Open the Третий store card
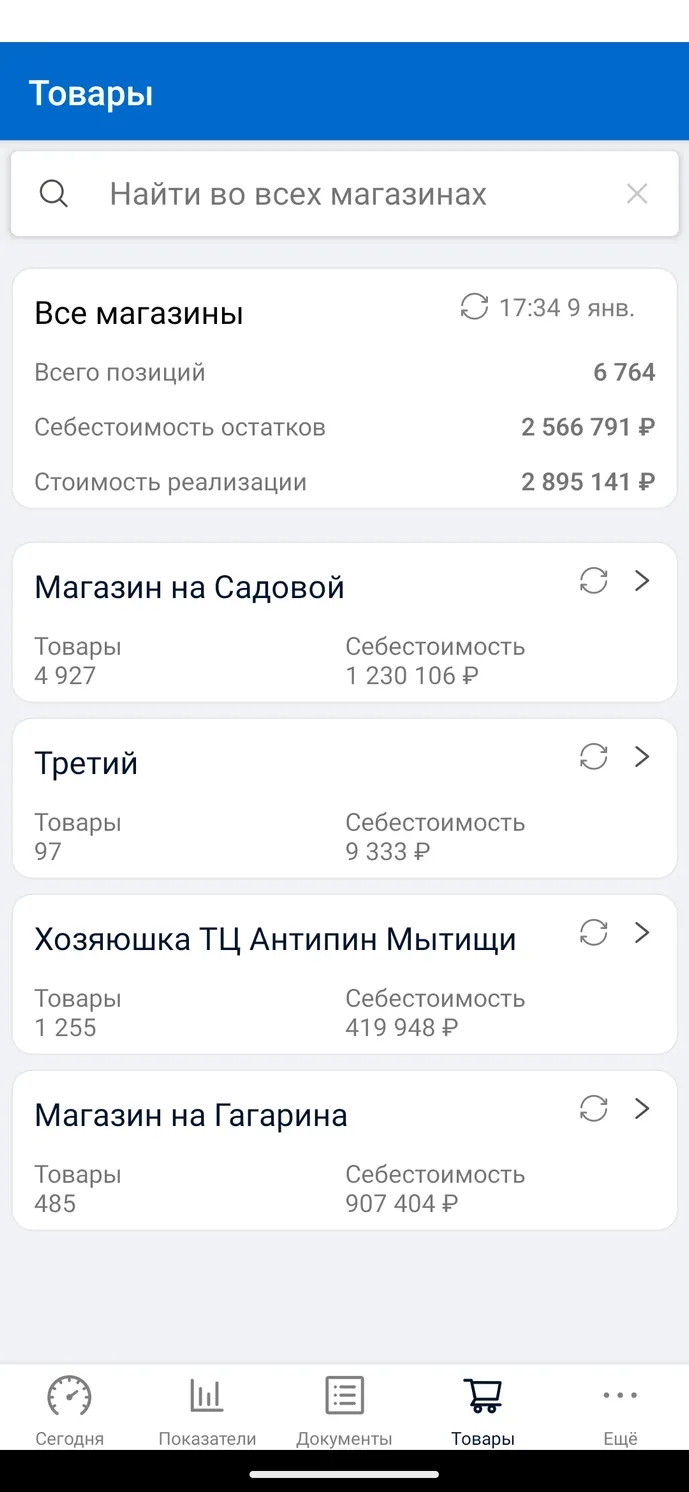689x1492 pixels. pyautogui.click(x=345, y=799)
